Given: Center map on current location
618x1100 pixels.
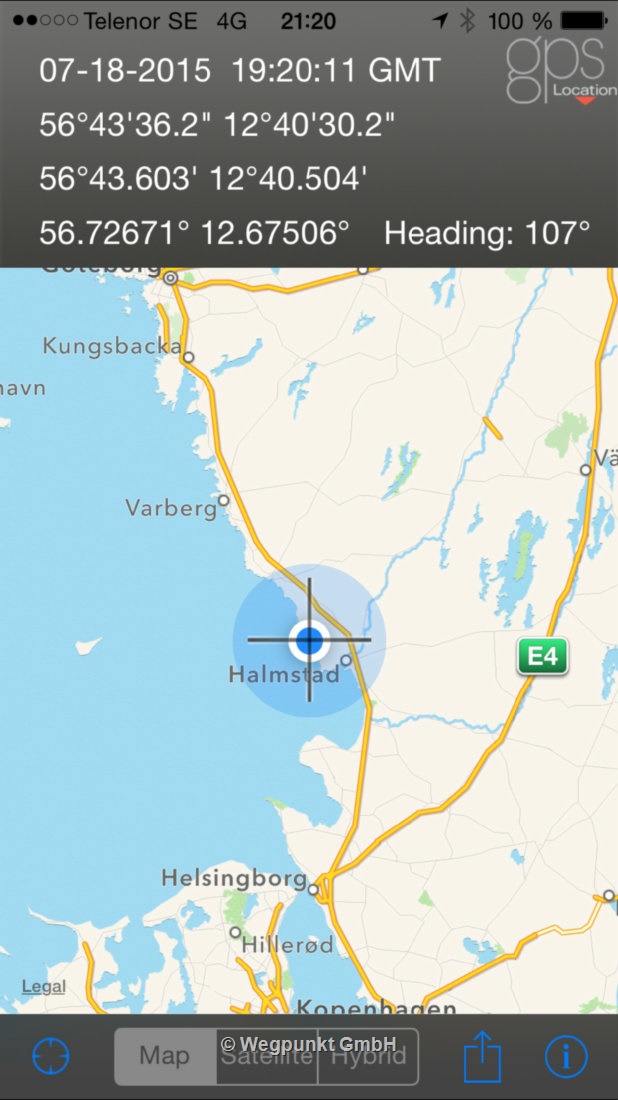Looking at the screenshot, I should (51, 1056).
